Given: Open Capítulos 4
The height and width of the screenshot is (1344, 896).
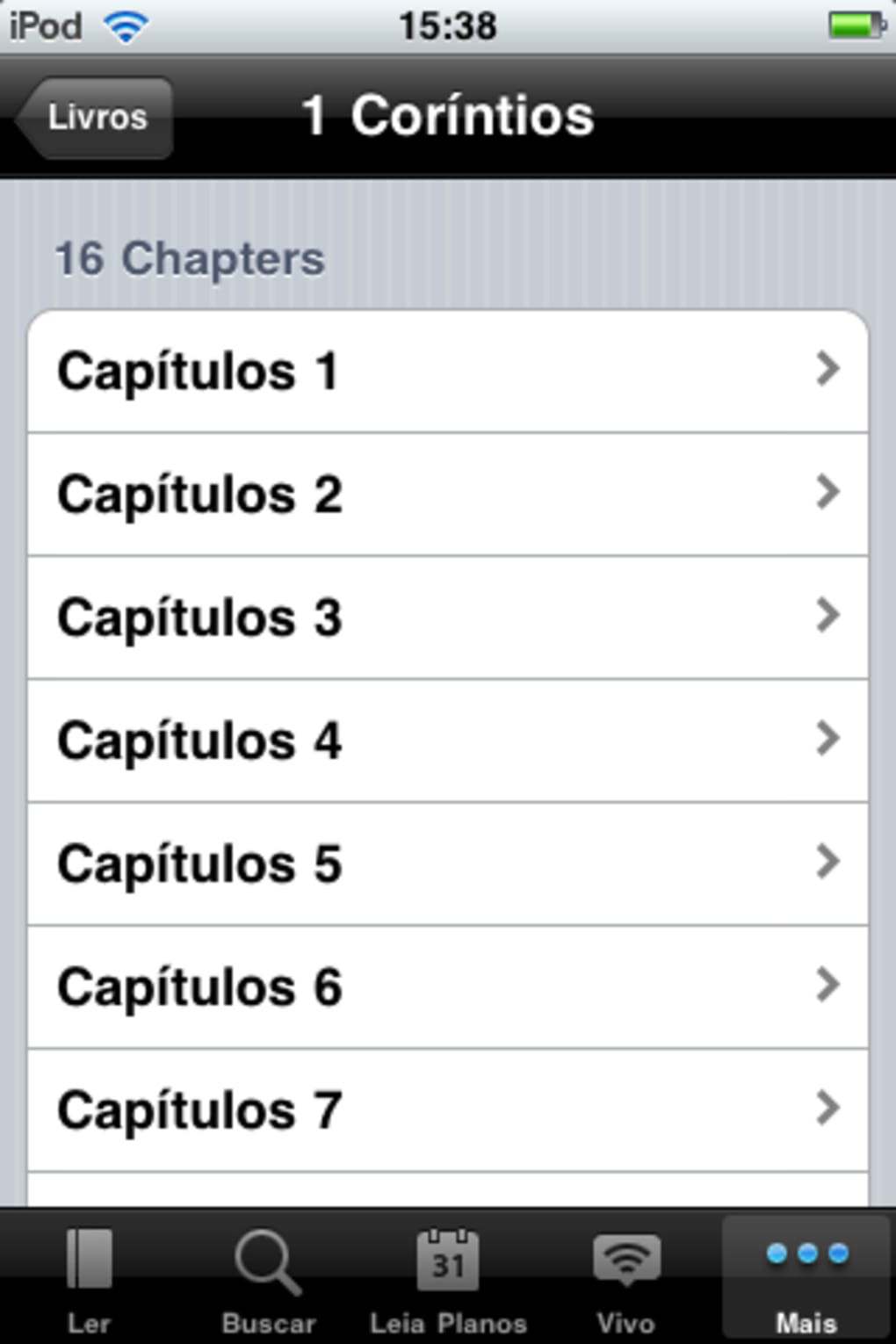Looking at the screenshot, I should pos(448,741).
